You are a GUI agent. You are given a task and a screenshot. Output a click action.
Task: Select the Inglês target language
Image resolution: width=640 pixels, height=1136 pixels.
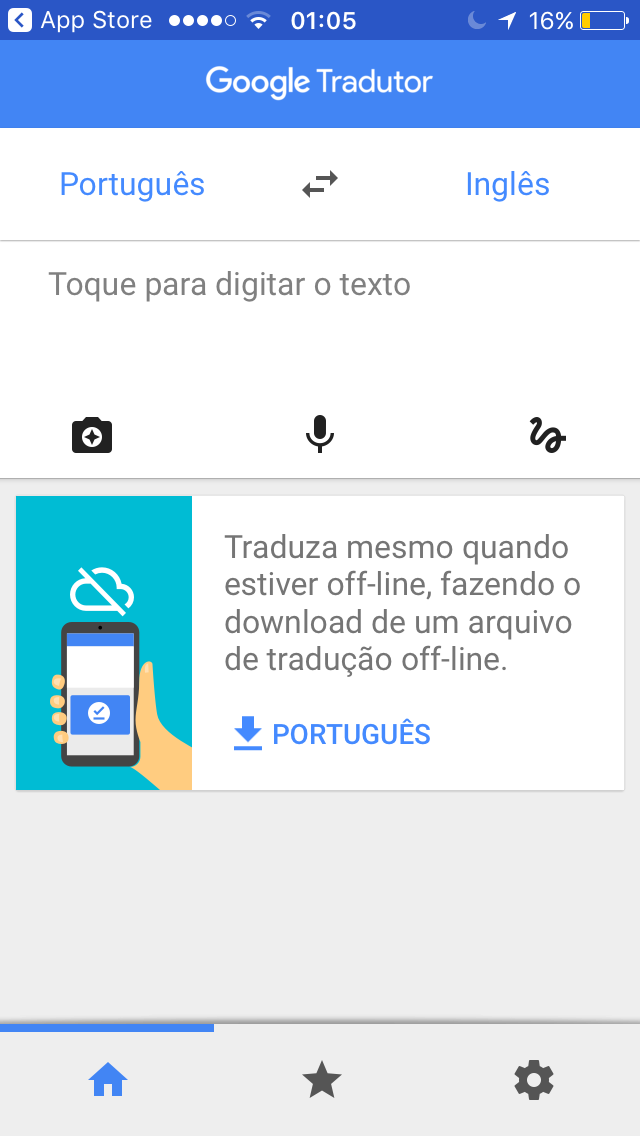[507, 185]
